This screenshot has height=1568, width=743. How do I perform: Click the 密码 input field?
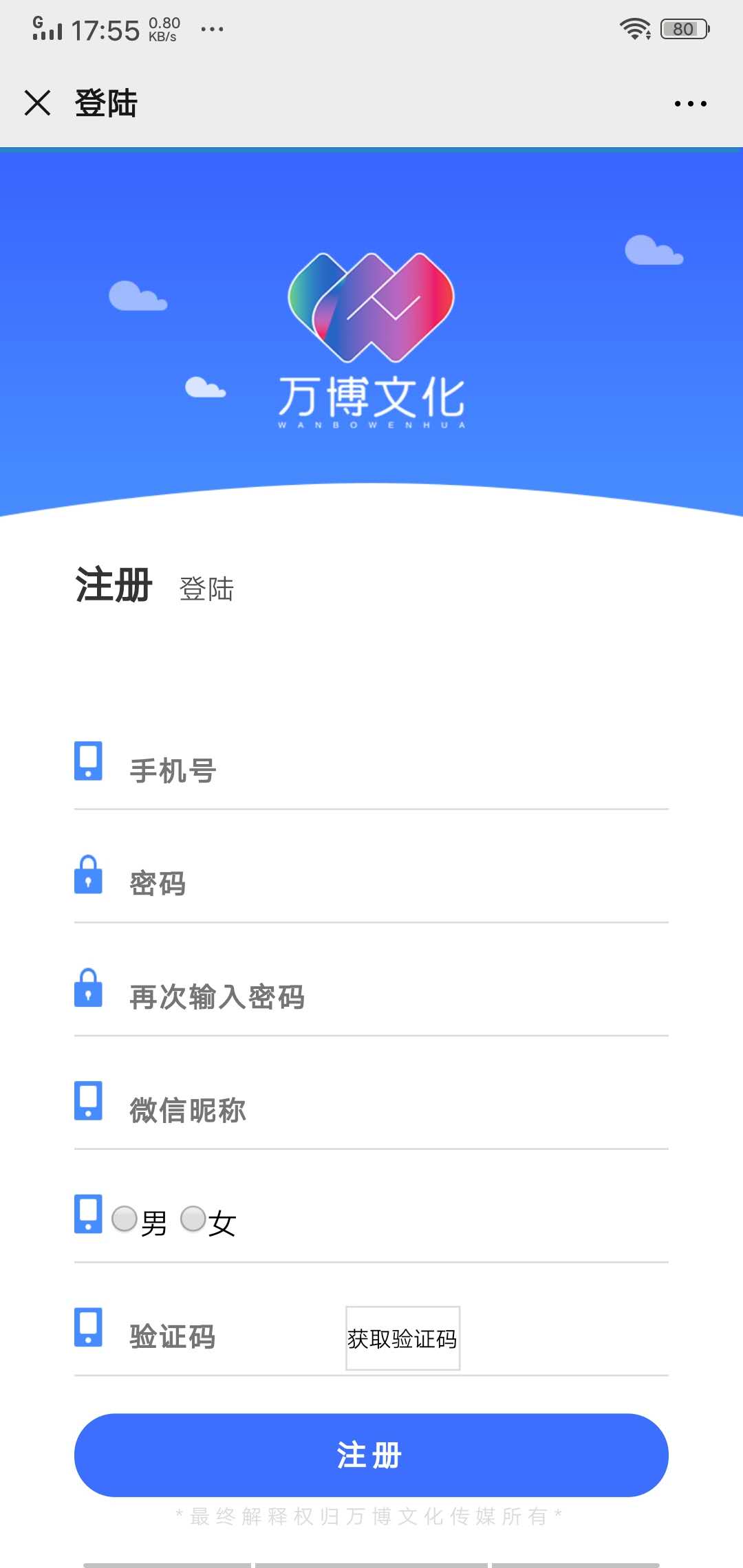[x=344, y=884]
